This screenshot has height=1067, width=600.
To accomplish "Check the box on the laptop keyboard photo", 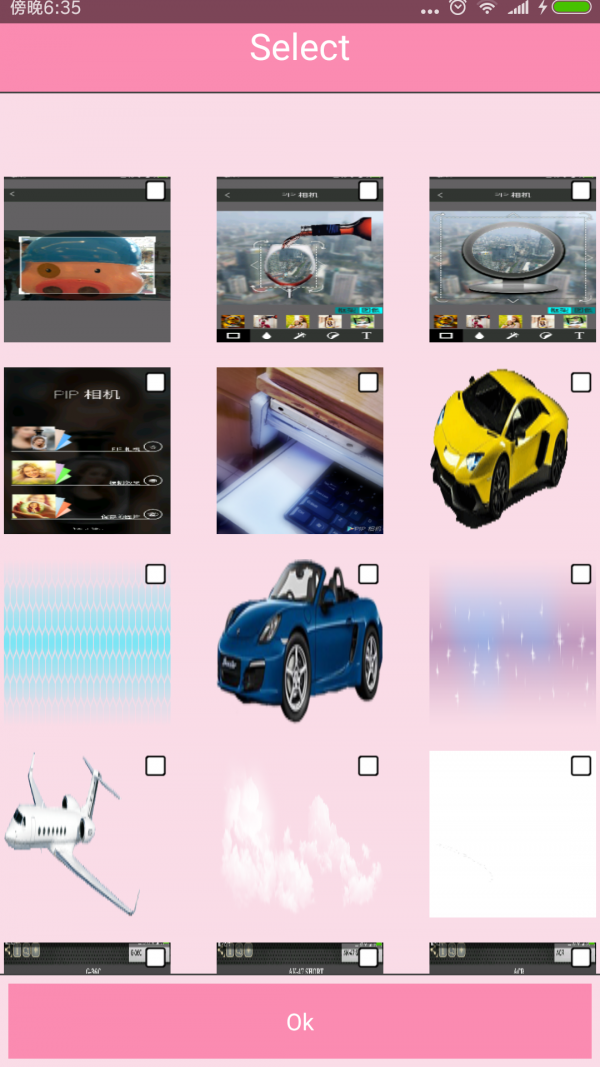I will click(x=368, y=382).
